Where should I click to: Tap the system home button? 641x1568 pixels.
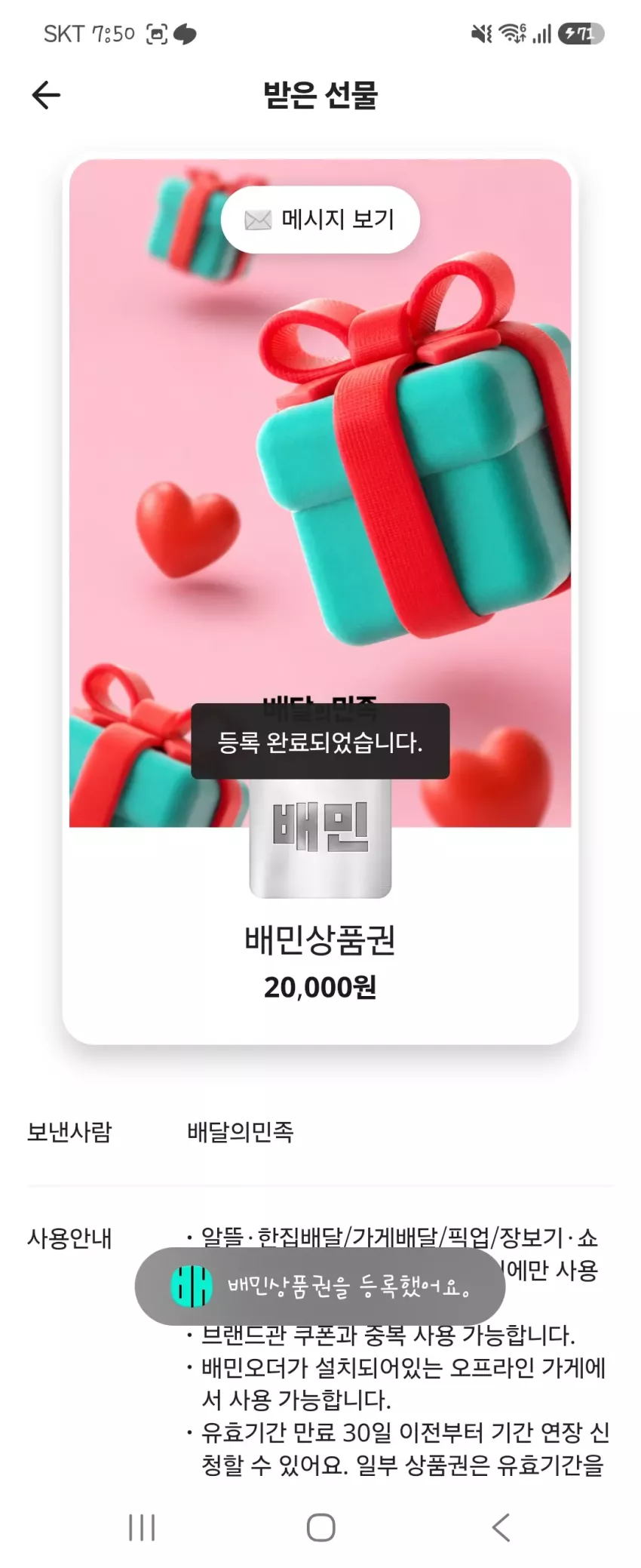click(320, 1527)
